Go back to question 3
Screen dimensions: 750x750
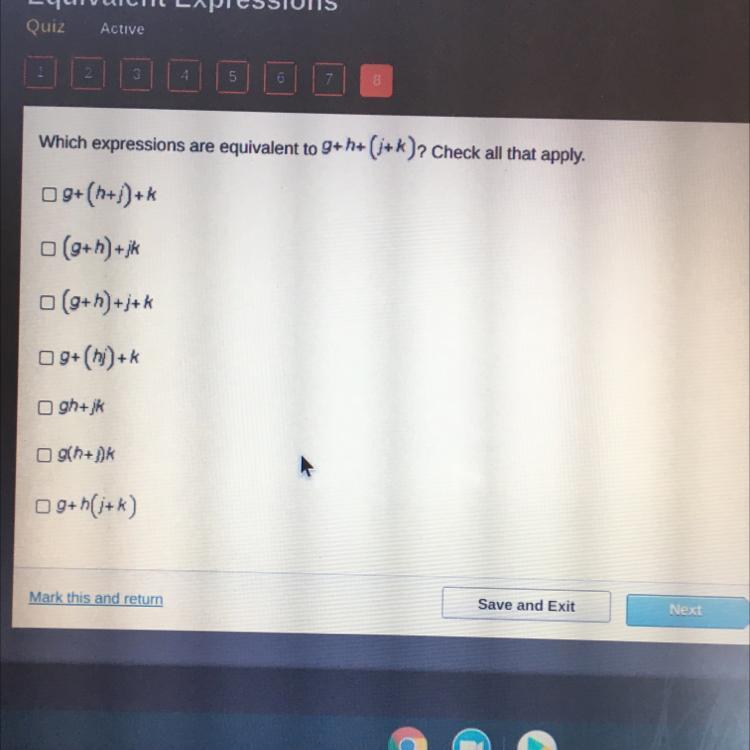pos(136,74)
